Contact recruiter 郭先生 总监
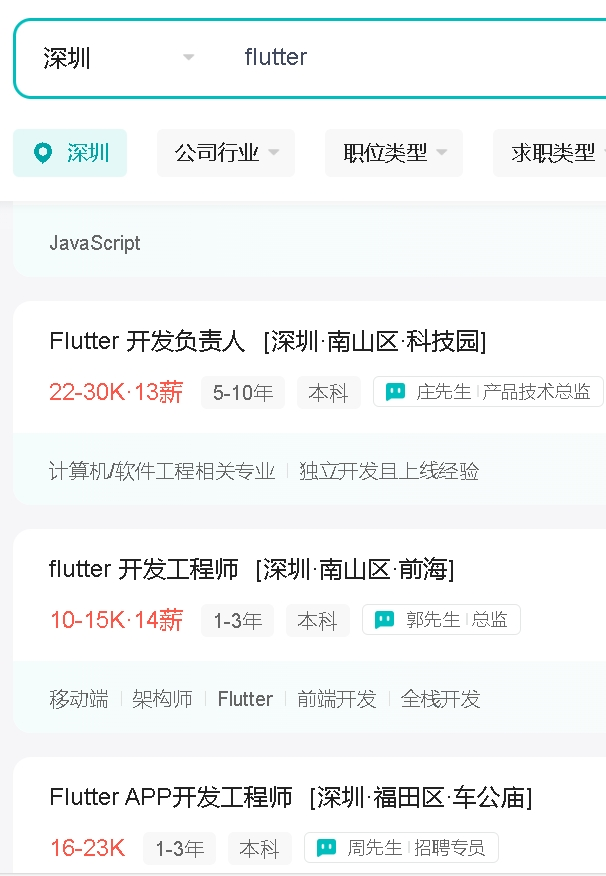Image resolution: width=606 pixels, height=876 pixels. click(x=441, y=620)
